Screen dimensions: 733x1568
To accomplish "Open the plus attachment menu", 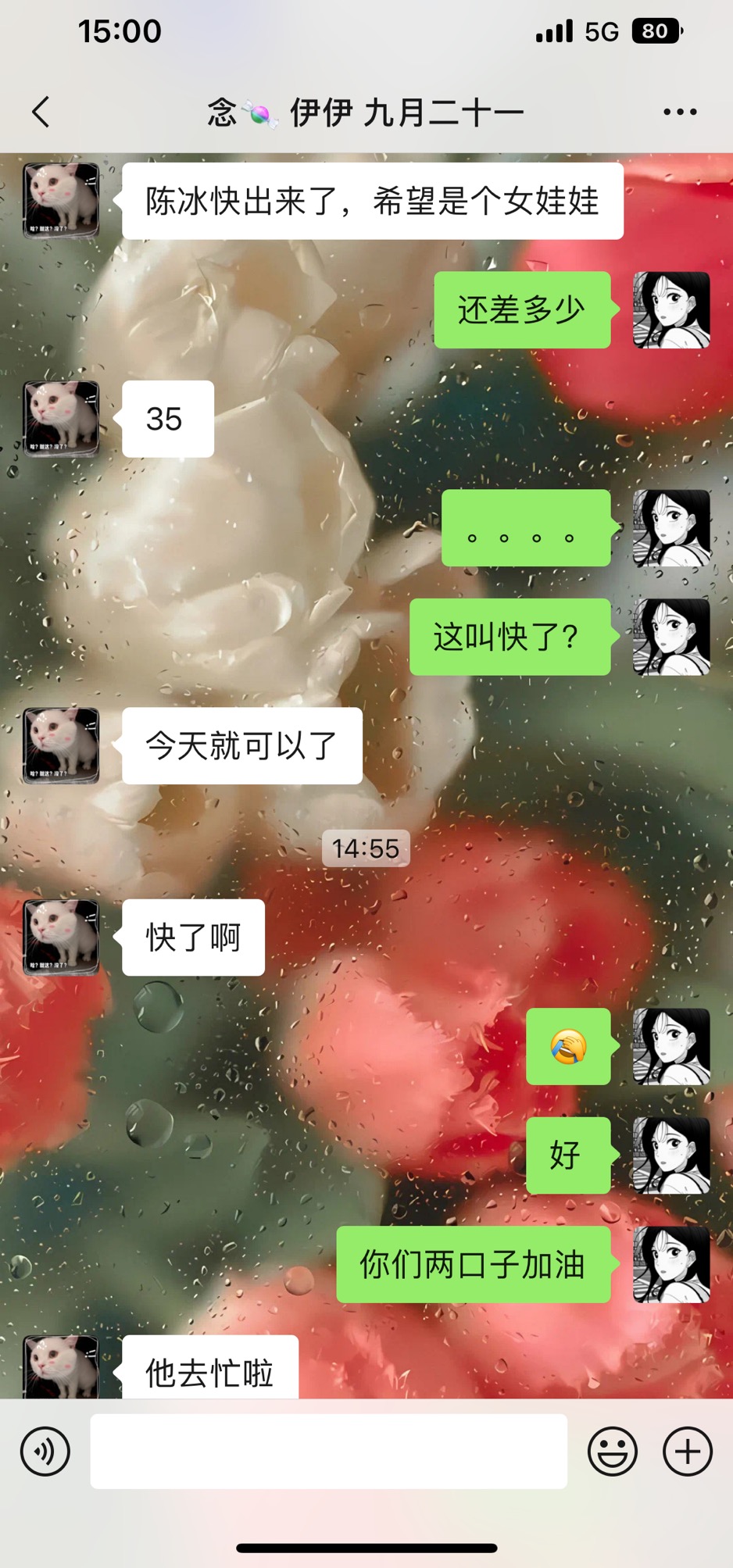I will [687, 1452].
